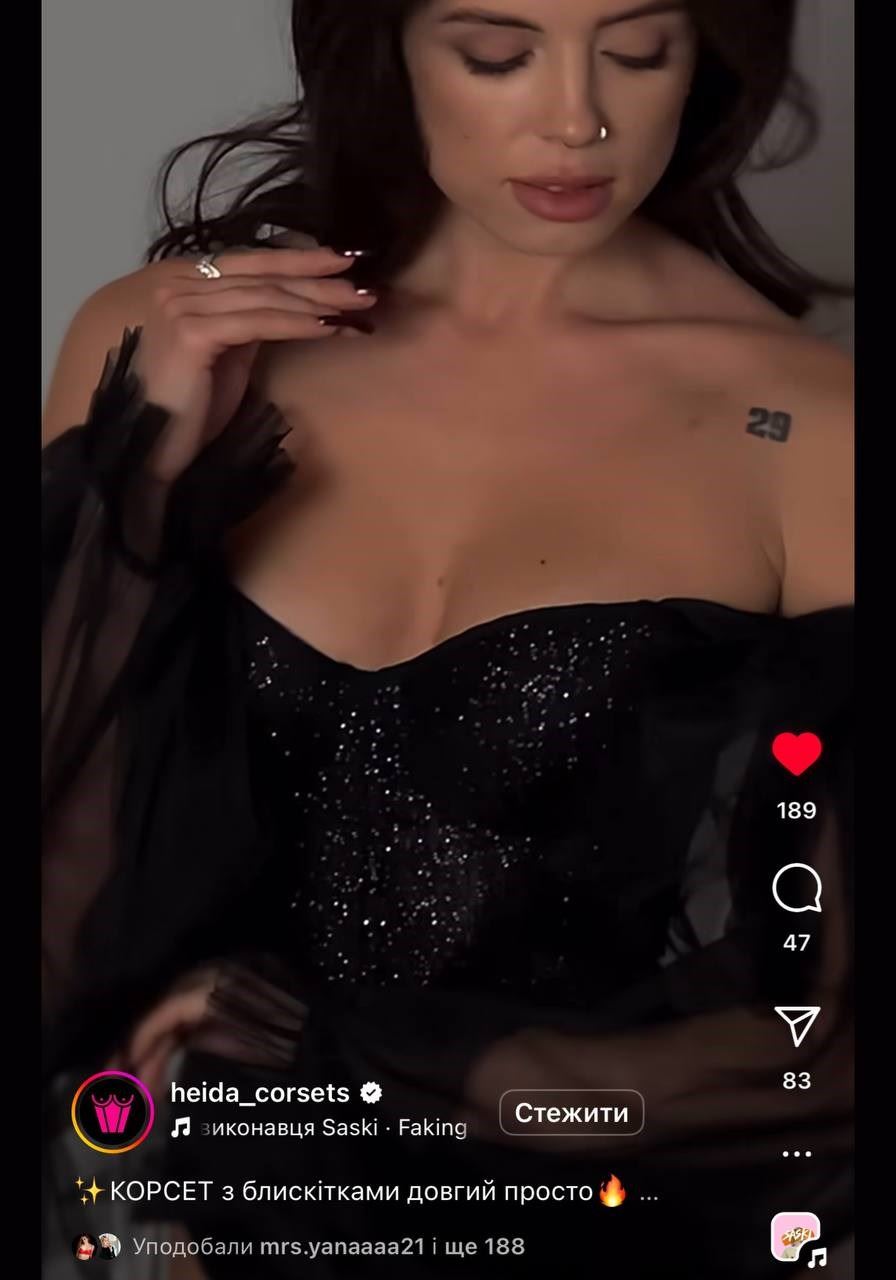
Task: View likes list from mrs.yanaaaa21 і ще 188
Action: pos(328,1246)
